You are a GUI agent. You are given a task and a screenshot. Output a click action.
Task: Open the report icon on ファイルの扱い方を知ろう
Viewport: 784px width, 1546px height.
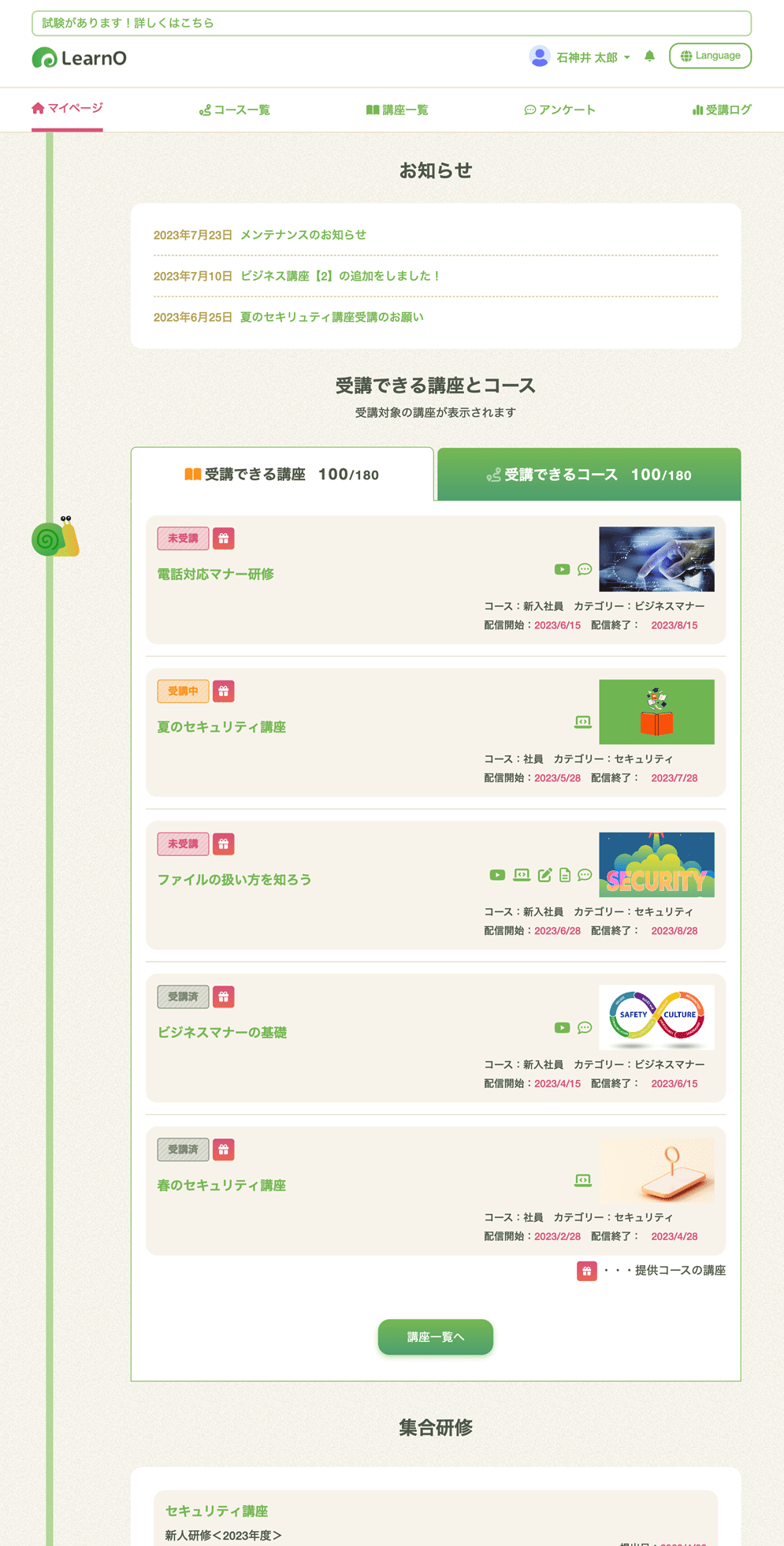coord(543,875)
